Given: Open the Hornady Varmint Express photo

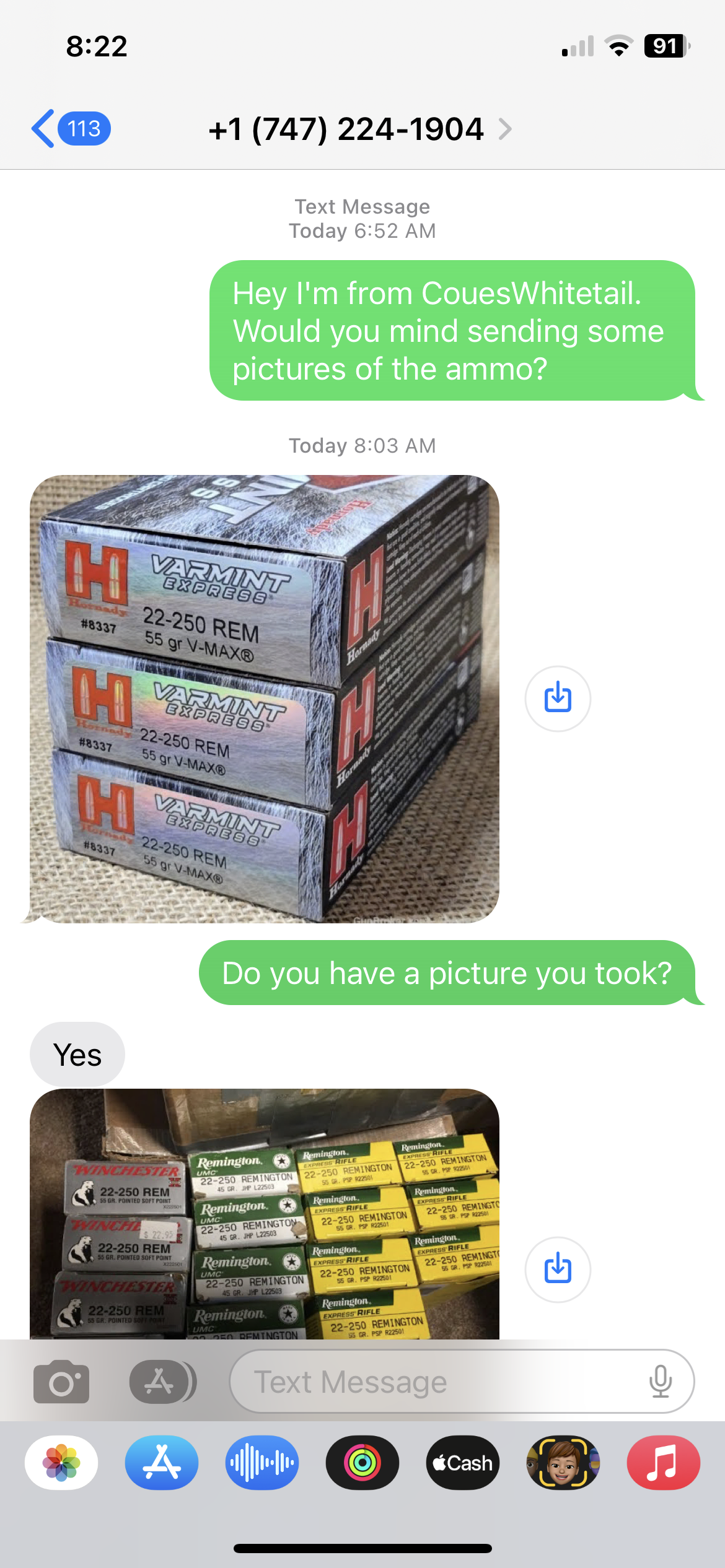Looking at the screenshot, I should tap(265, 699).
